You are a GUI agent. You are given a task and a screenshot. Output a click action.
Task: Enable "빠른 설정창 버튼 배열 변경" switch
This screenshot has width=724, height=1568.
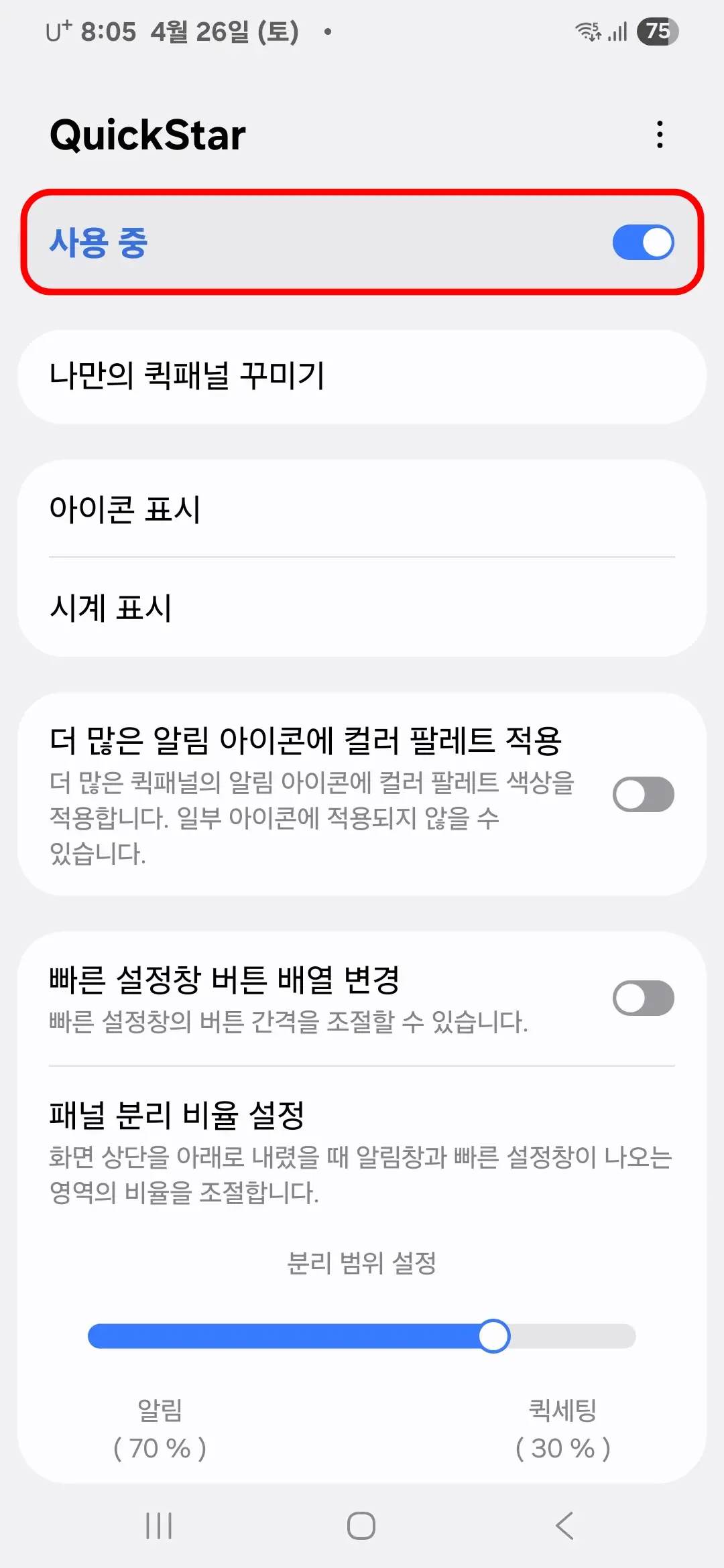tap(642, 998)
